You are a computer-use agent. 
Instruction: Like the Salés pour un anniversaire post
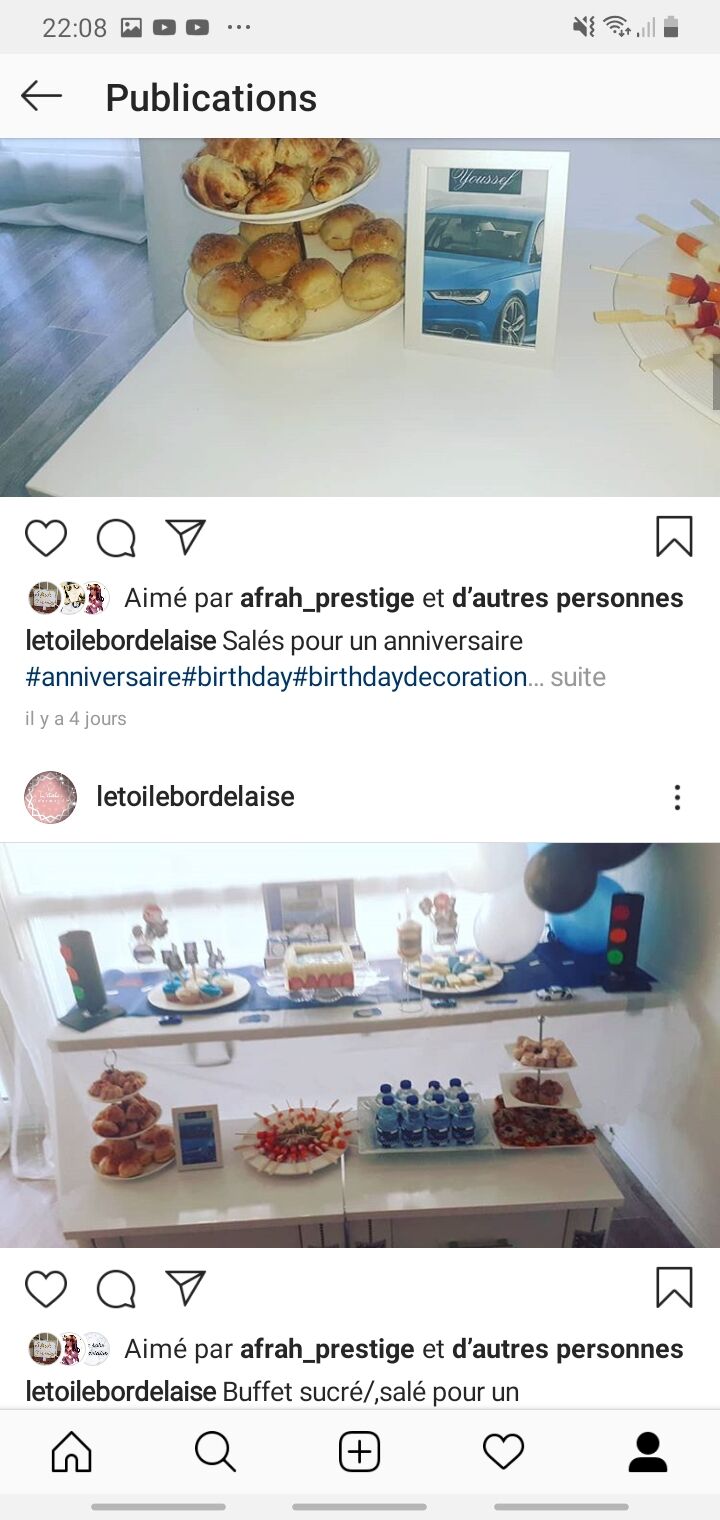(x=46, y=538)
